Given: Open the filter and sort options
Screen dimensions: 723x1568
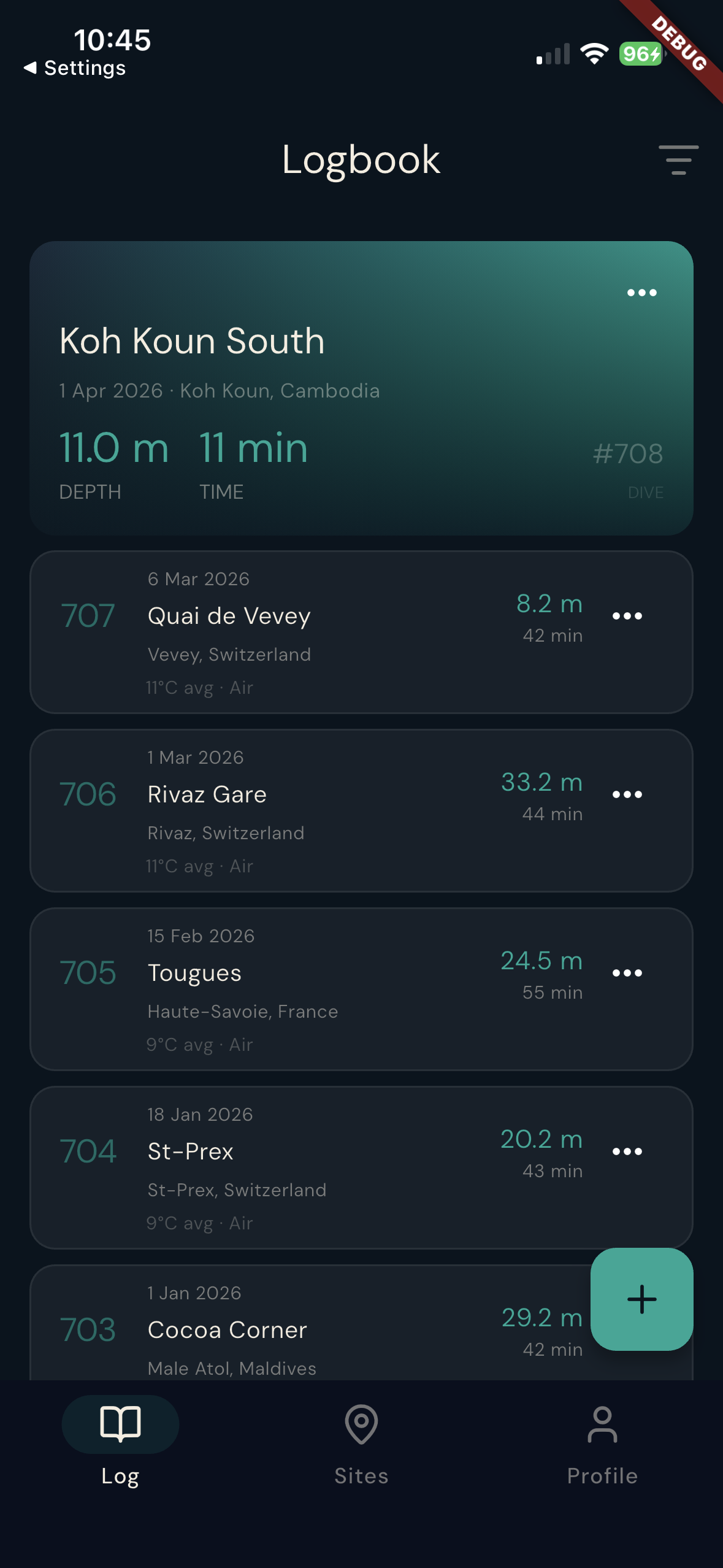Looking at the screenshot, I should (678, 160).
